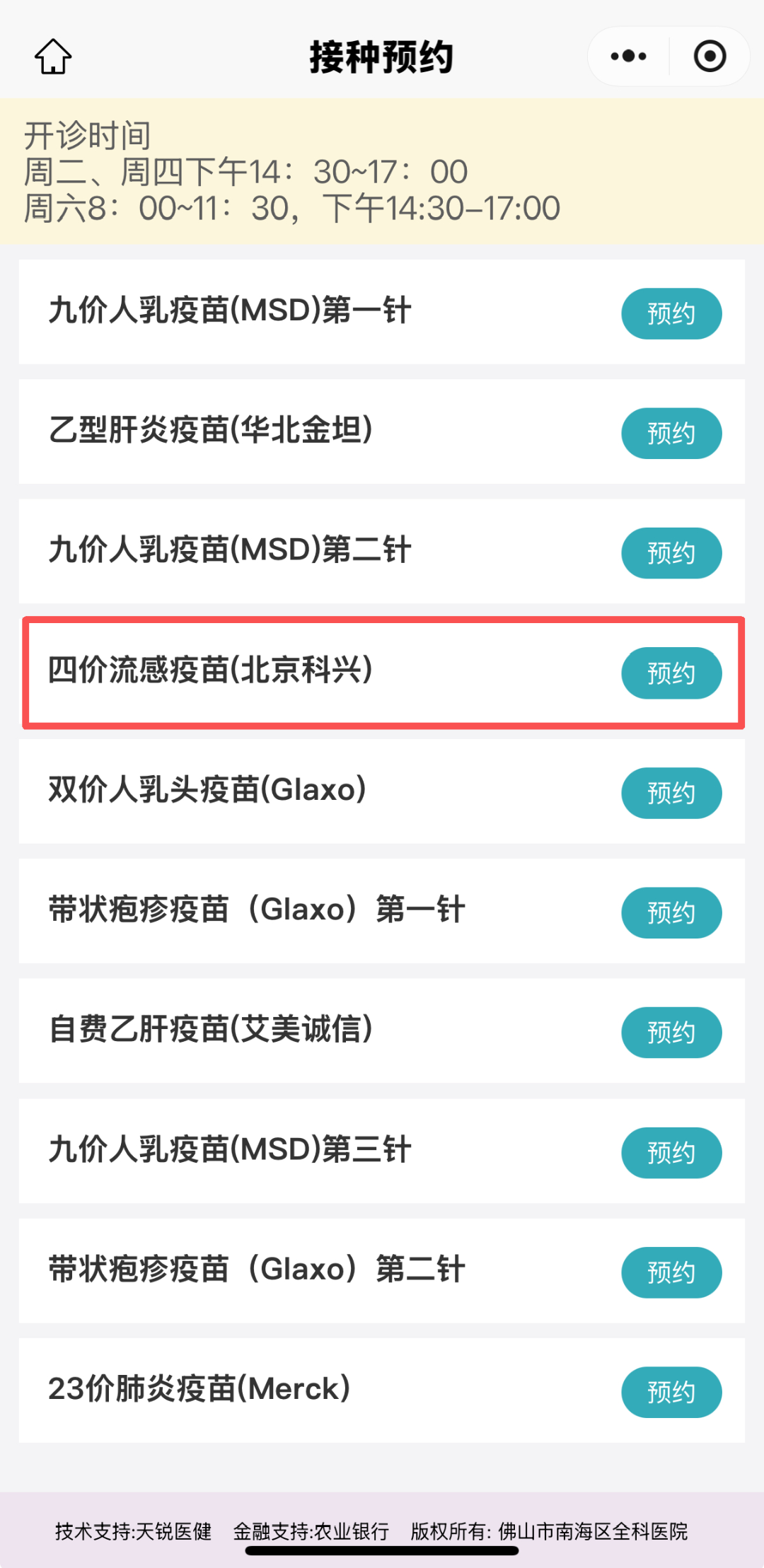Book the 四价流感疫苗(北京科兴) appointment

(x=671, y=673)
